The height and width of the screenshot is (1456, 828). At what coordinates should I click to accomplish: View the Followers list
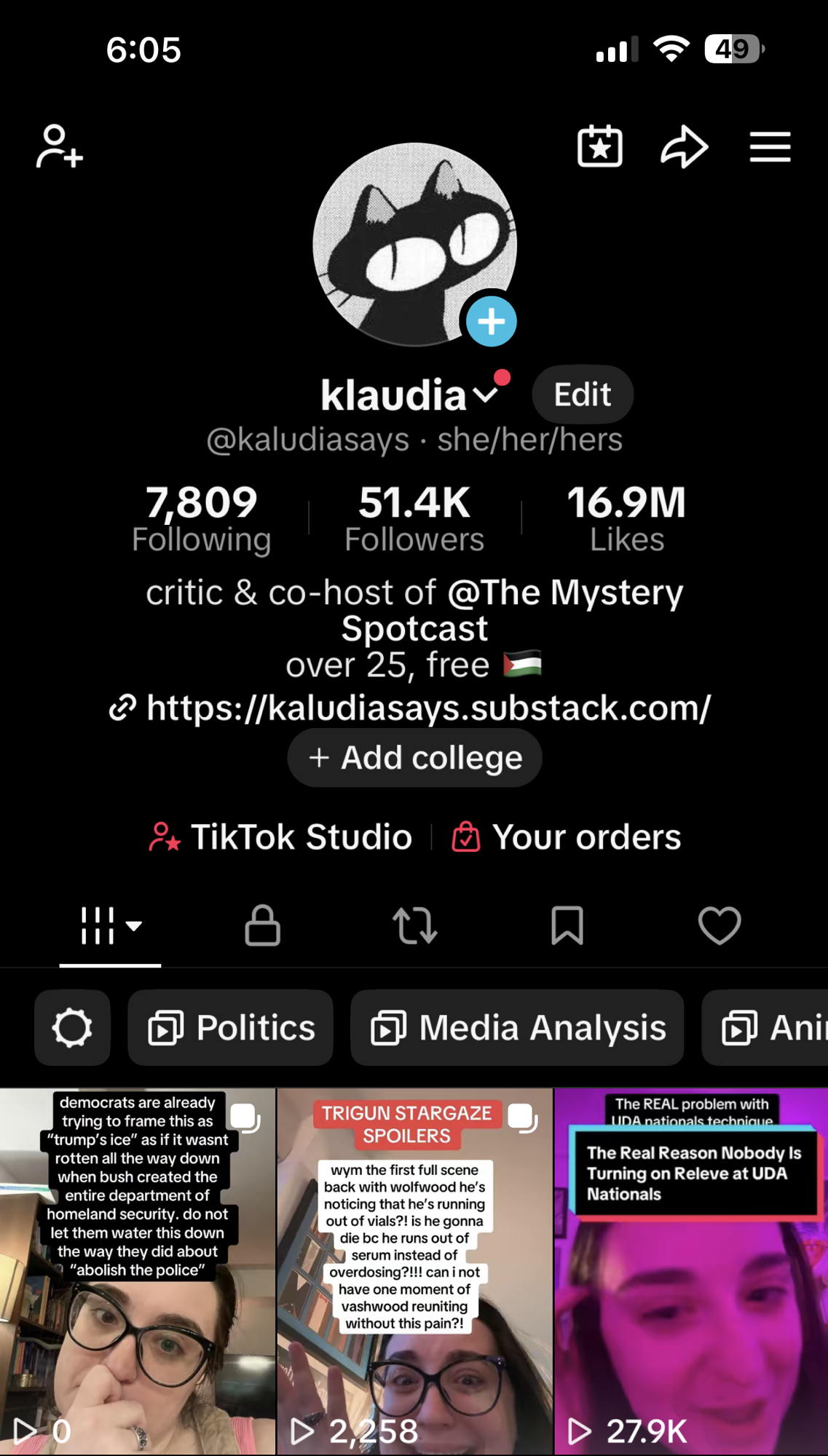(414, 518)
